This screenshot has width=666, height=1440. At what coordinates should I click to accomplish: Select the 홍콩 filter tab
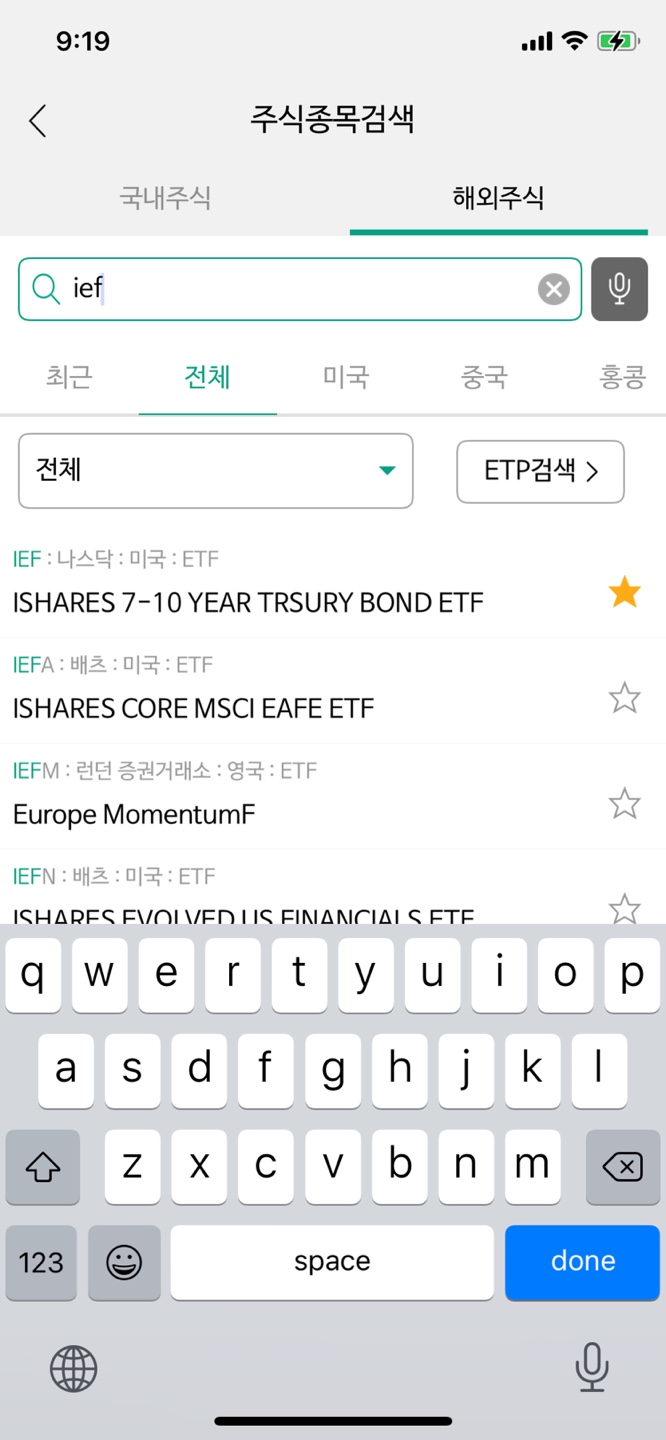(x=622, y=377)
